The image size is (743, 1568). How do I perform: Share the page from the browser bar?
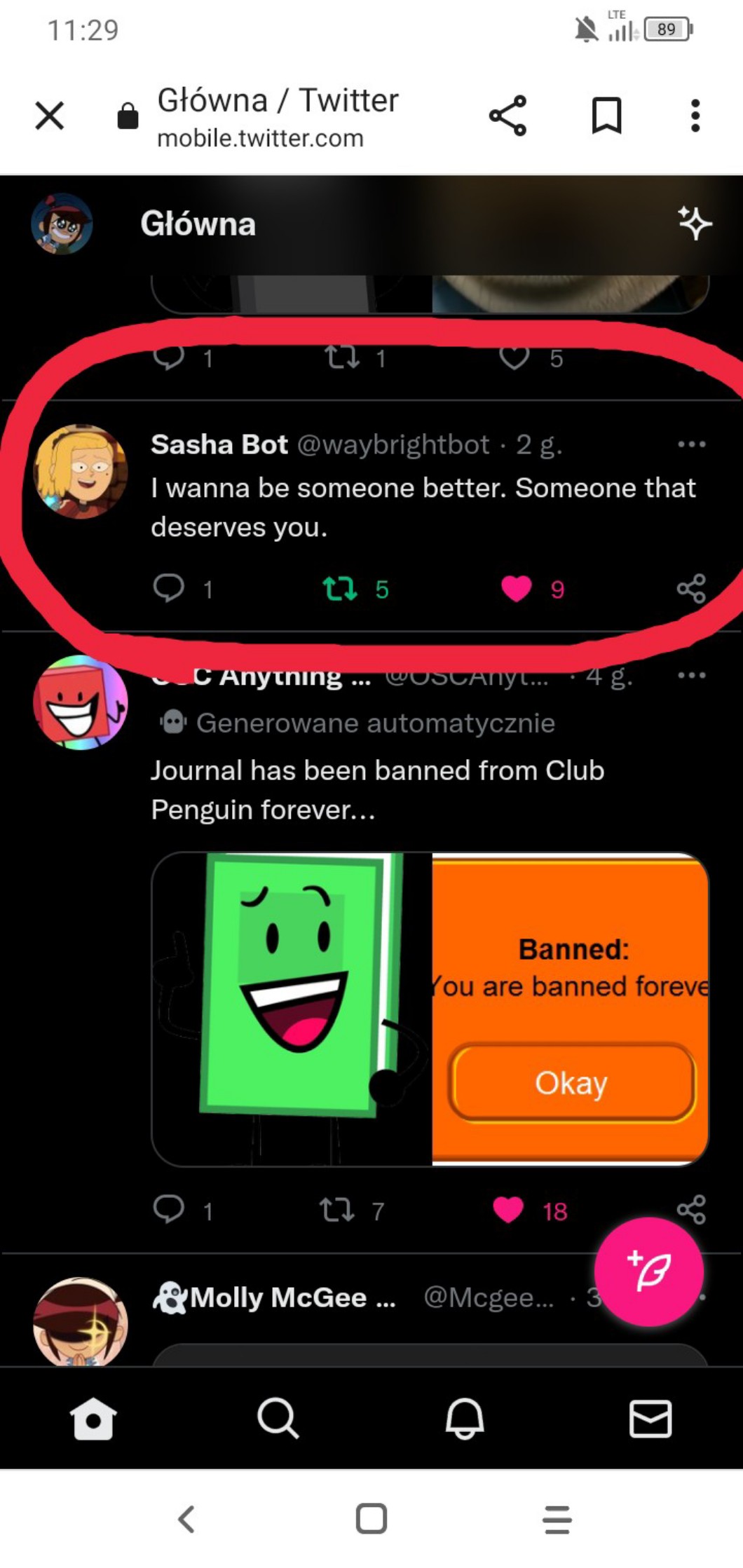point(507,116)
